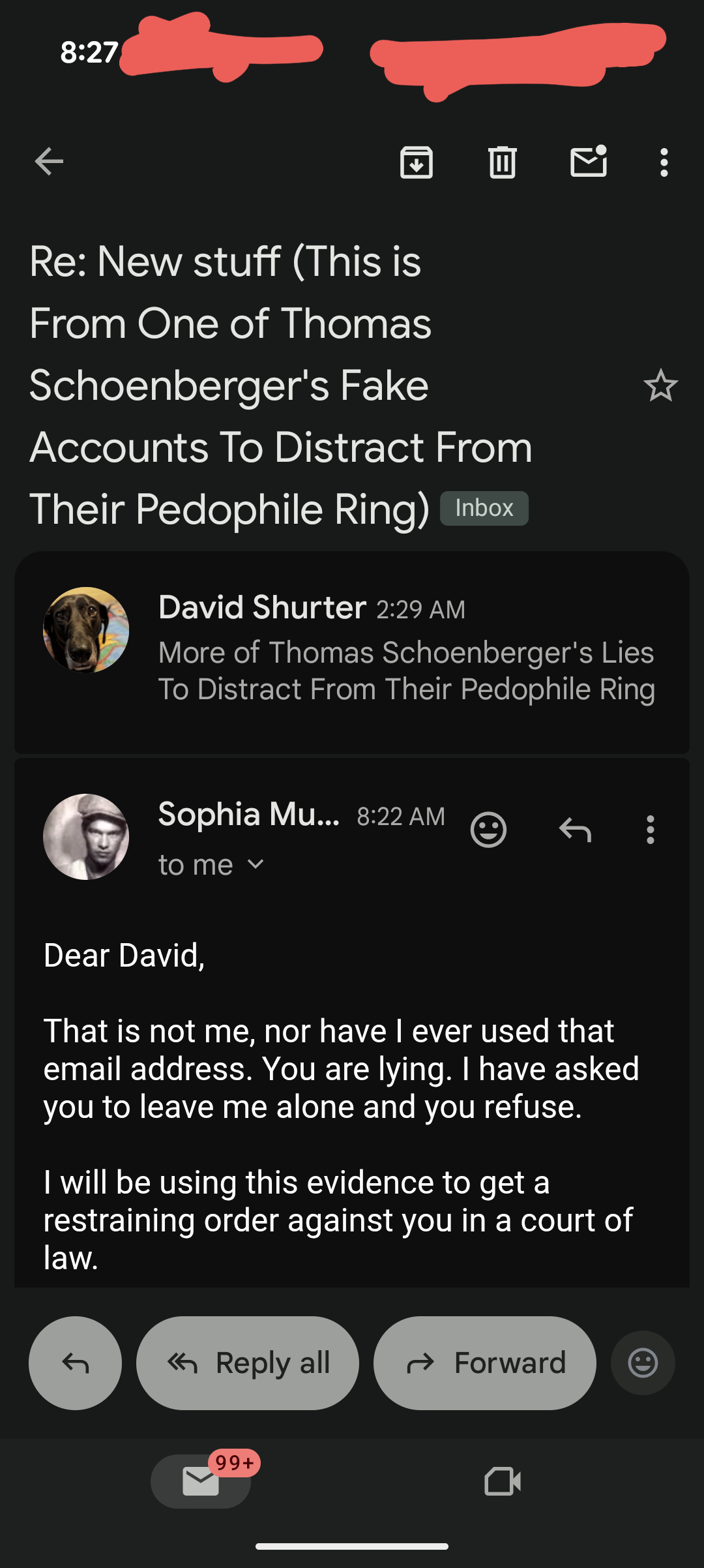Mark this conversation as unread
The height and width of the screenshot is (1568, 704).
click(589, 162)
